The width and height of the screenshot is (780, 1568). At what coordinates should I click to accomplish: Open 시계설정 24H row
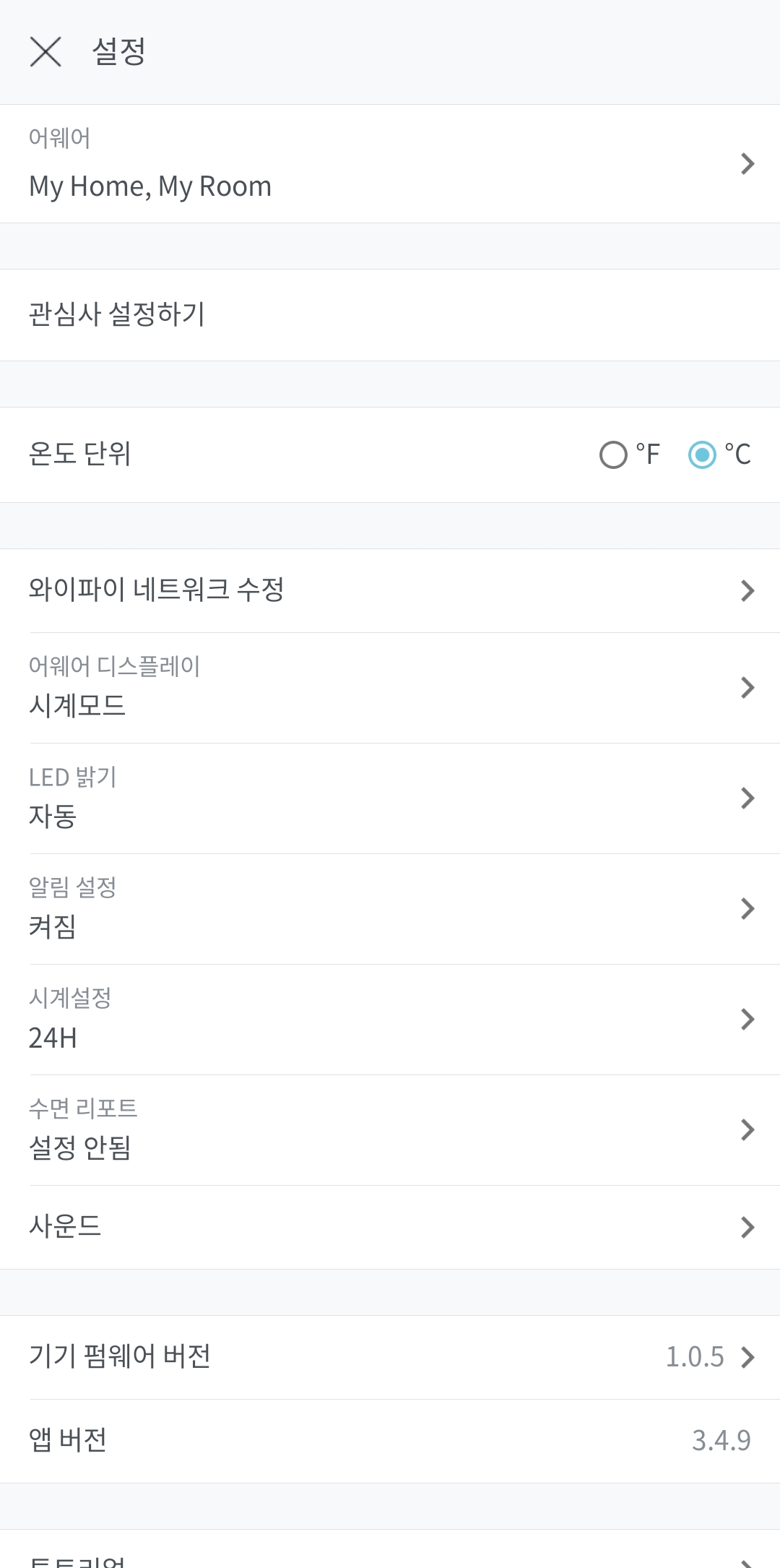[390, 1020]
